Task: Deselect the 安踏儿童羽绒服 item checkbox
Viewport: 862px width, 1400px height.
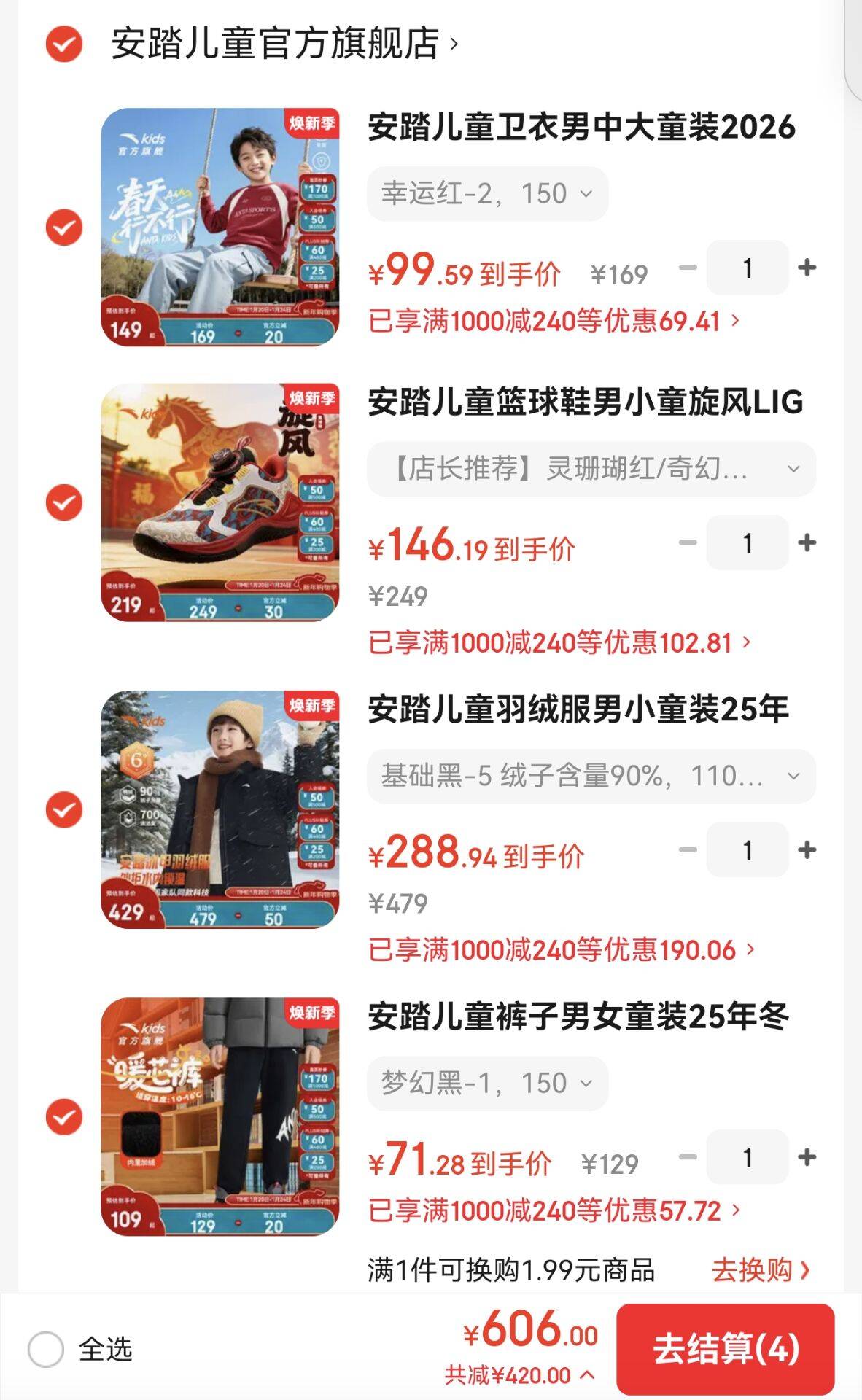Action: 64,810
